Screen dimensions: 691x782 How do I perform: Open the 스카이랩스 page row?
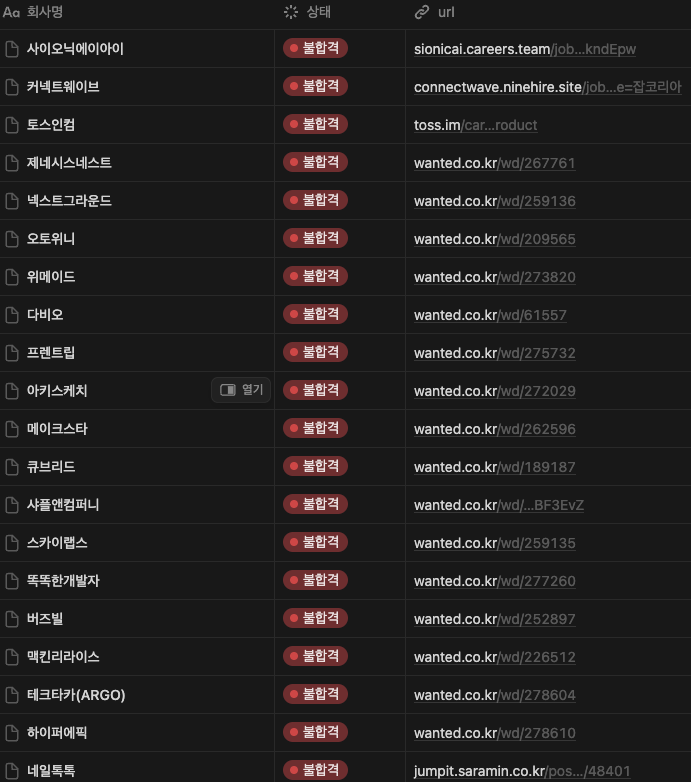click(x=57, y=543)
